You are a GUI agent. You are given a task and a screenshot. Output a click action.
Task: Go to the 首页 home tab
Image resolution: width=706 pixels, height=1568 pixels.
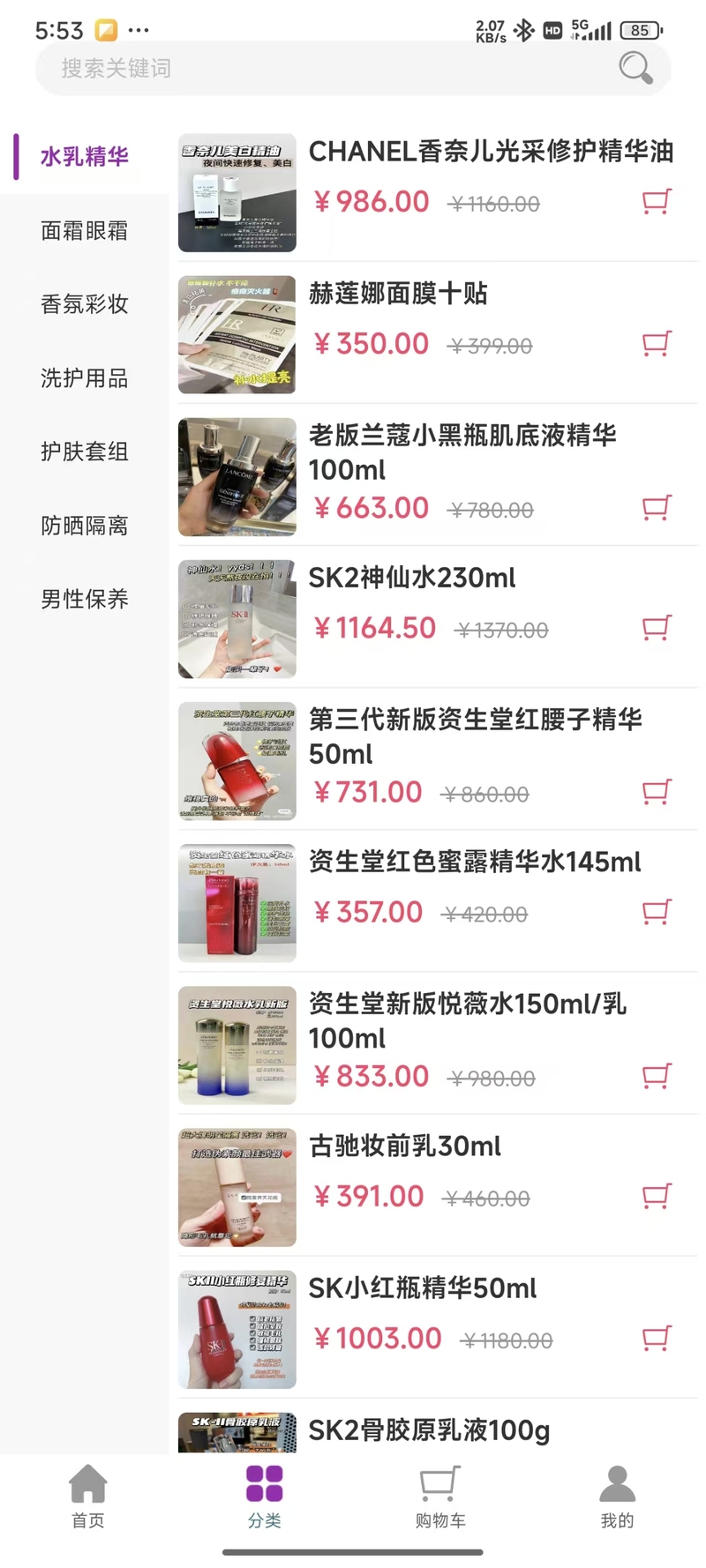[88, 1496]
